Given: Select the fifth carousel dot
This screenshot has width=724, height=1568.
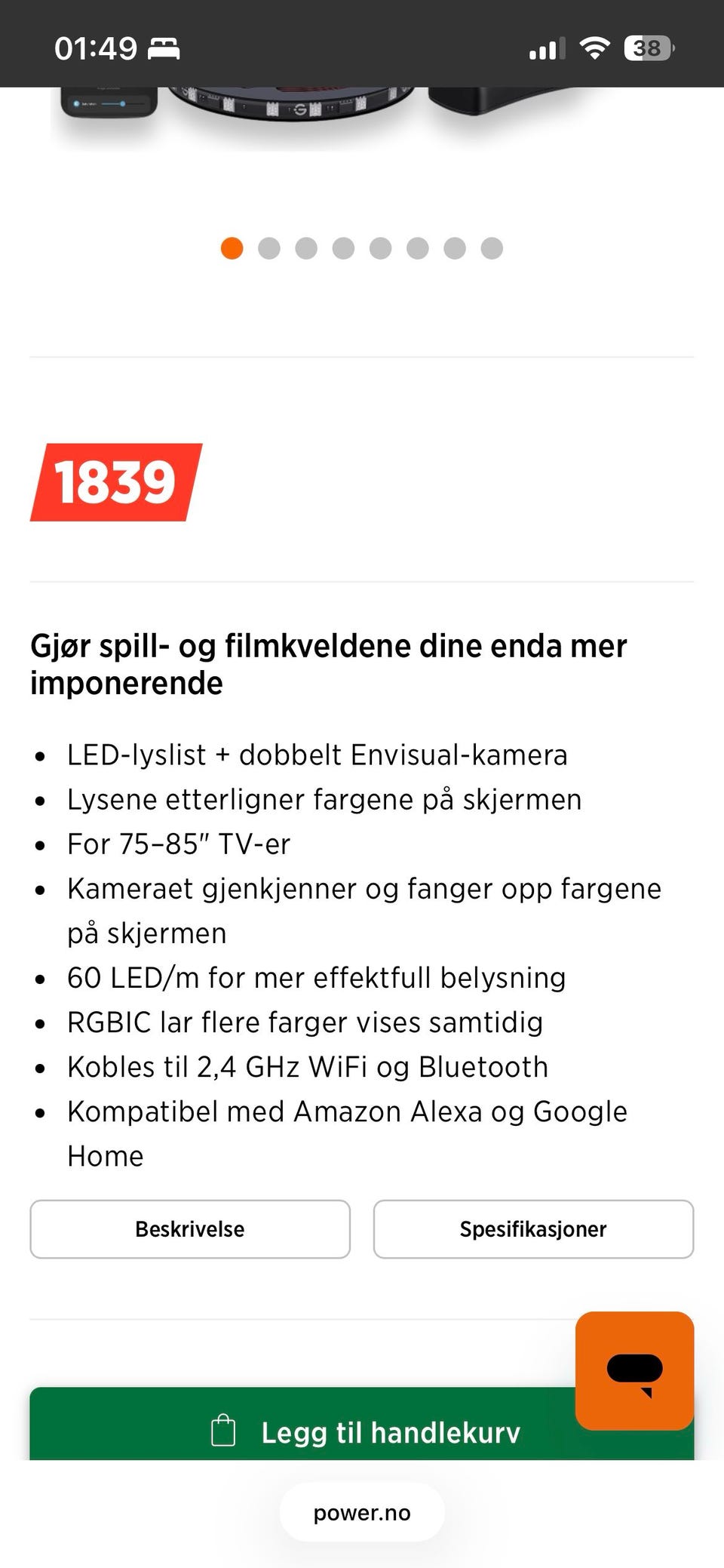Looking at the screenshot, I should [380, 247].
